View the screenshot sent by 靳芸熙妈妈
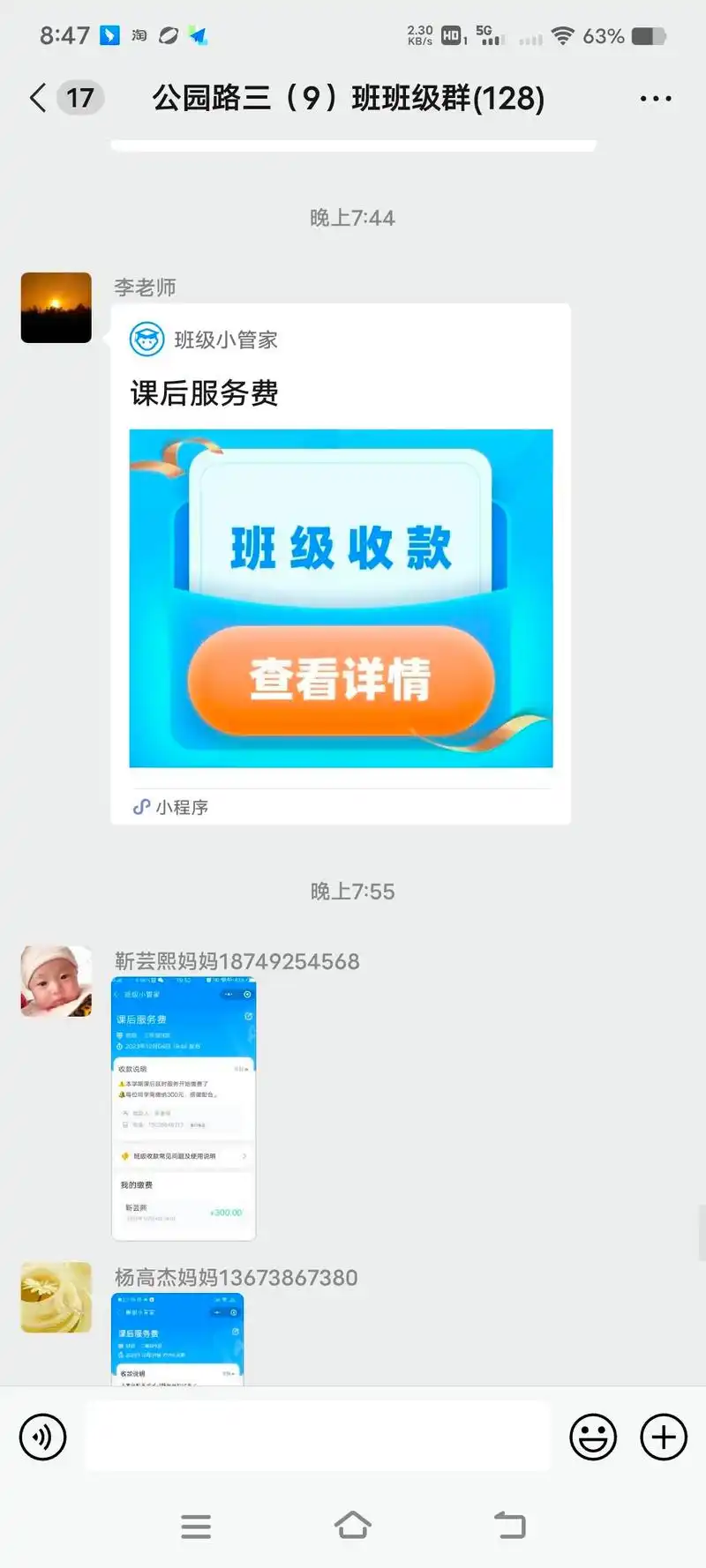Image resolution: width=706 pixels, height=1568 pixels. pyautogui.click(x=184, y=1109)
